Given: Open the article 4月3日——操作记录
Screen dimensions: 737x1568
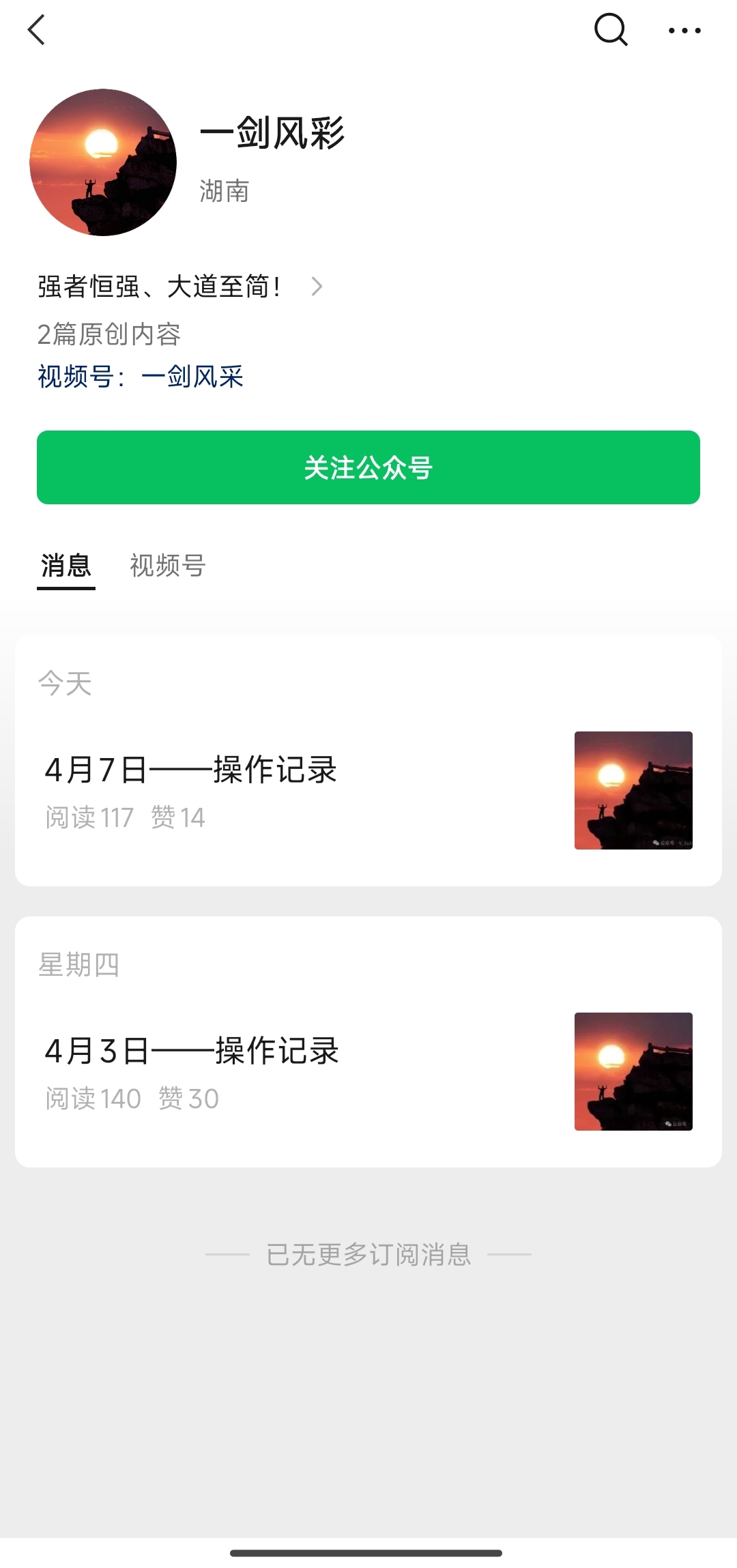Looking at the screenshot, I should tap(192, 1051).
